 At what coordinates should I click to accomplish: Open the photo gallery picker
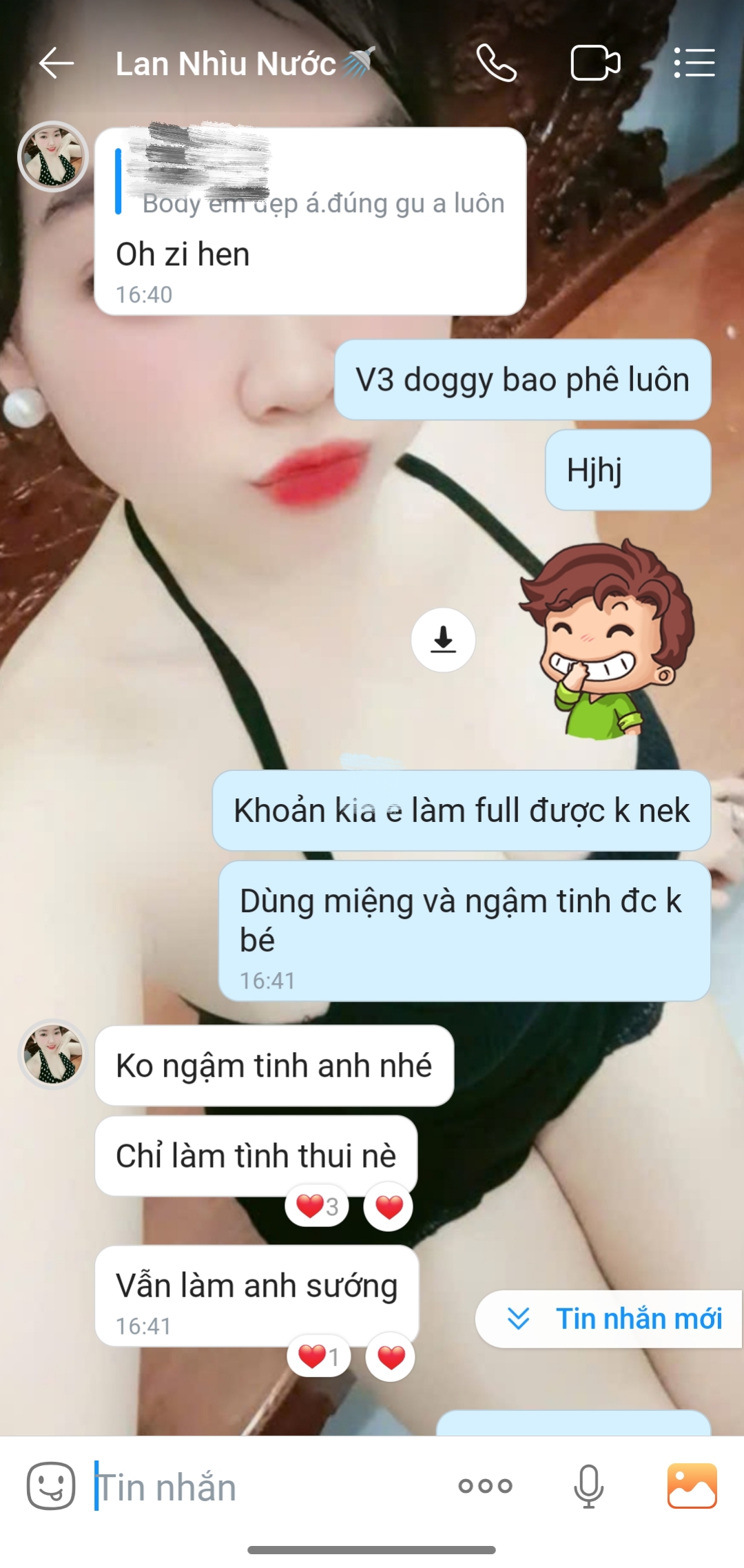point(692,1486)
